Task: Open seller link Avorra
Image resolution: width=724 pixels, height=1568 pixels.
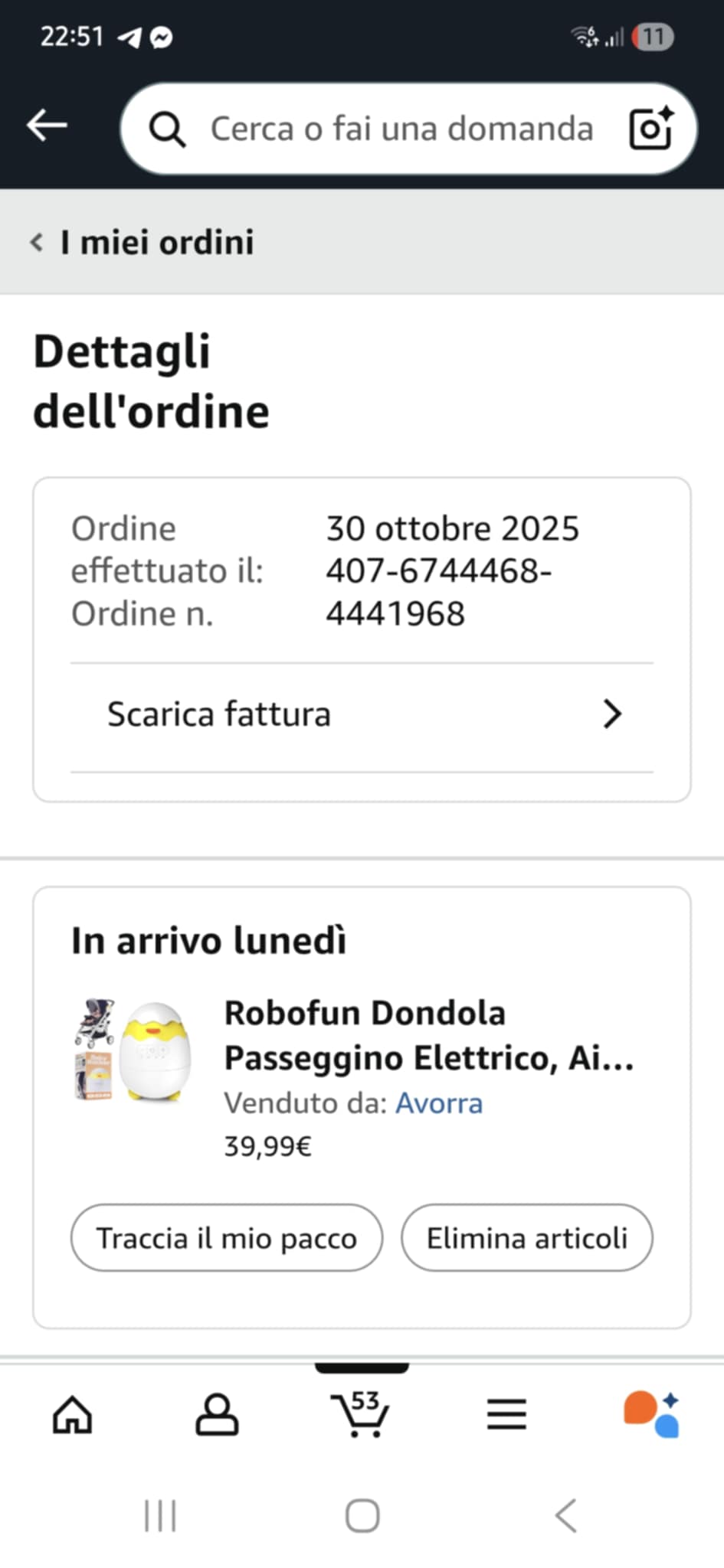Action: [439, 1103]
